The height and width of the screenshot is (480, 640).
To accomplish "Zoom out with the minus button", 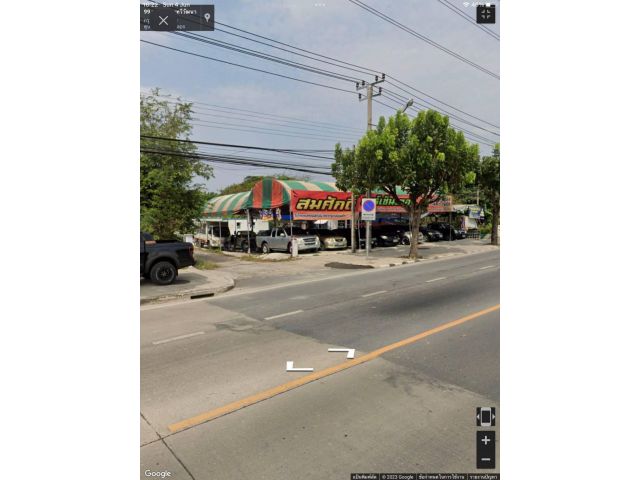I will point(485,459).
